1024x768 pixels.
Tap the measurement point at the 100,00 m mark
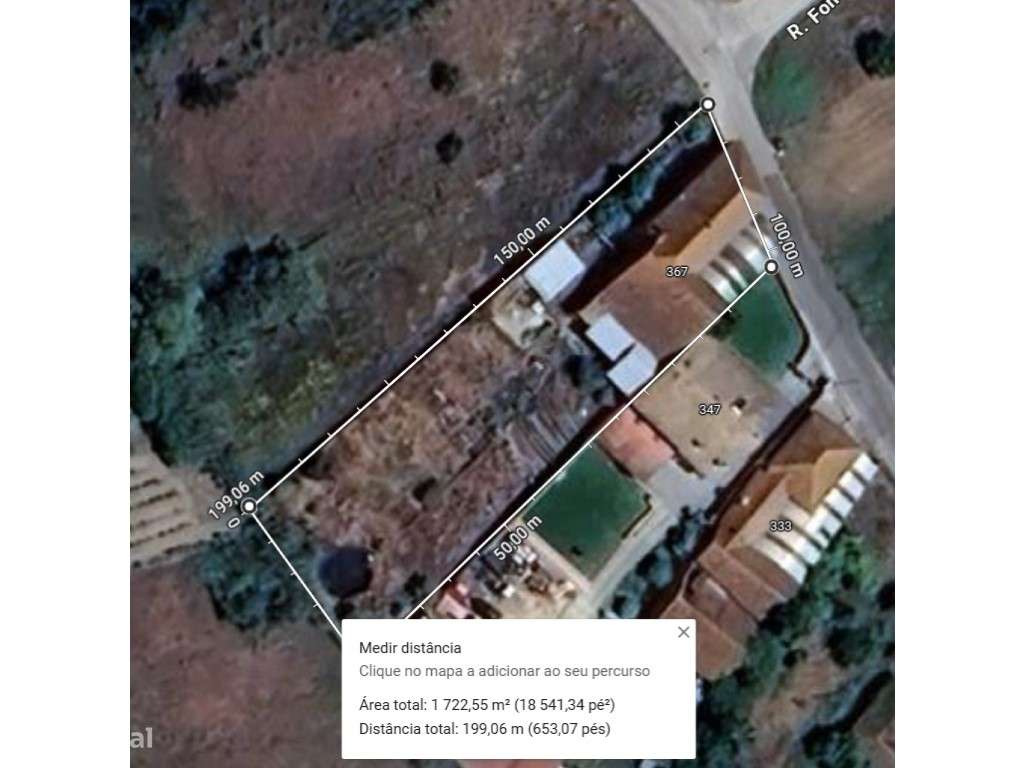point(771,267)
